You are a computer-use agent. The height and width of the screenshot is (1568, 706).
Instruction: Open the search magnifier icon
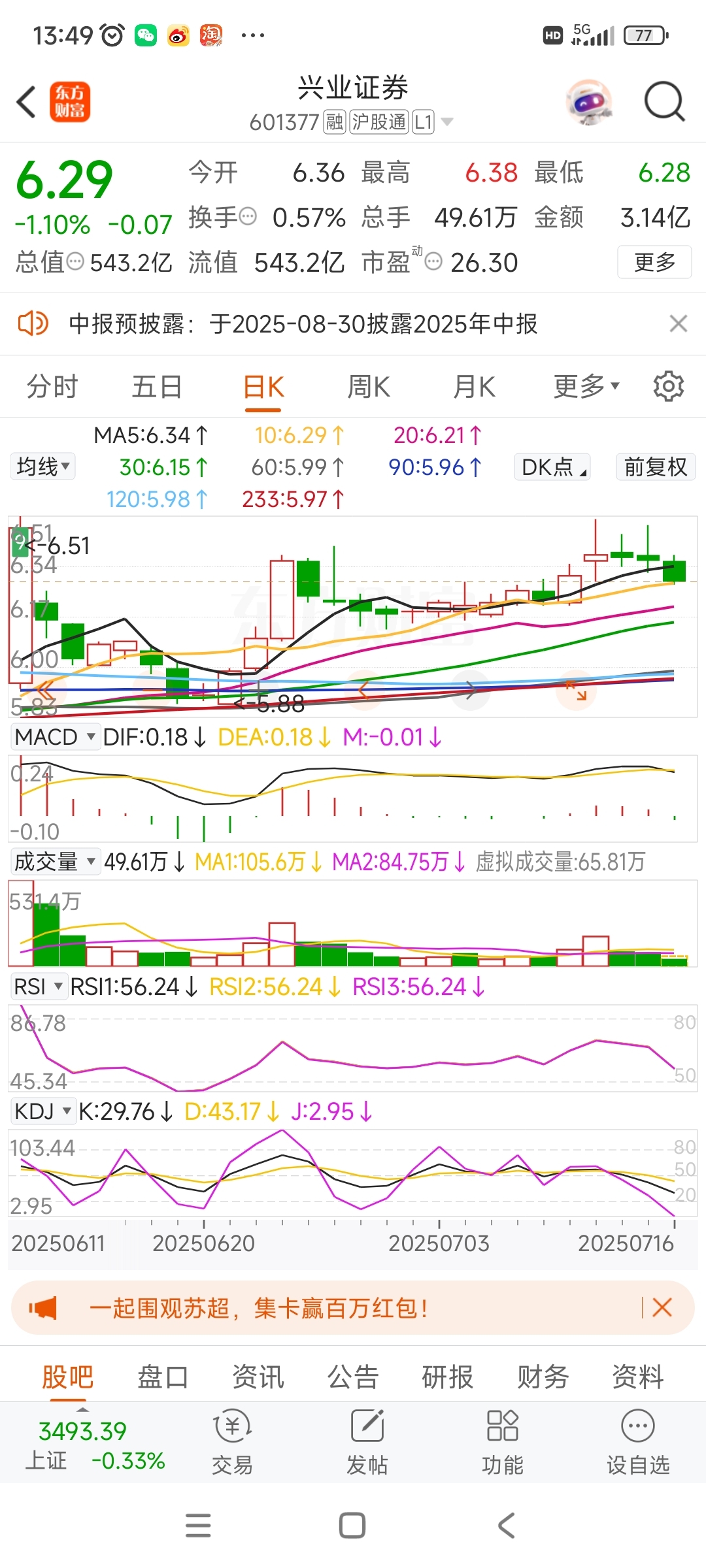click(x=664, y=101)
